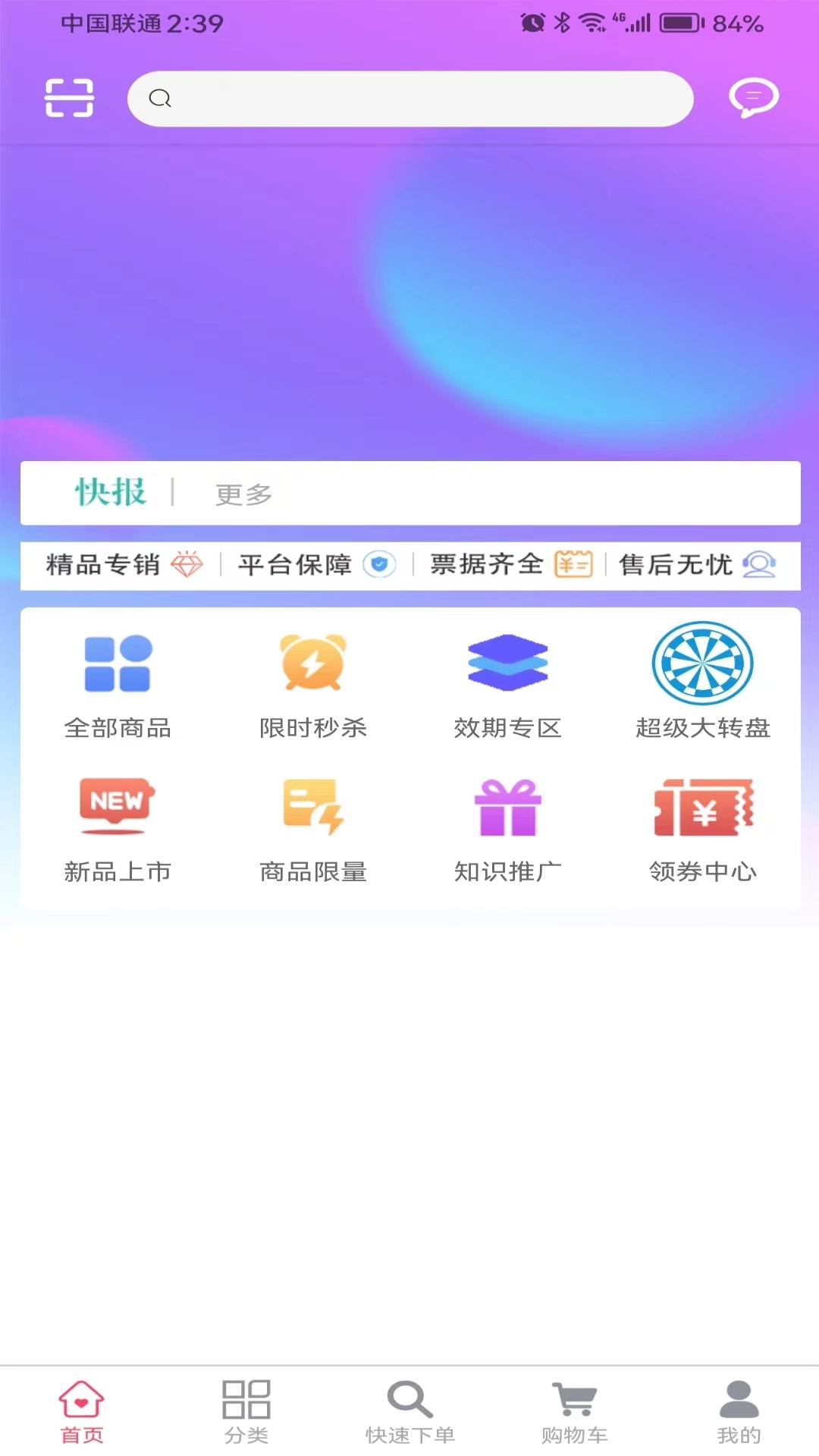Switch to the 分类 tab
819x1456 pixels.
point(246,1411)
